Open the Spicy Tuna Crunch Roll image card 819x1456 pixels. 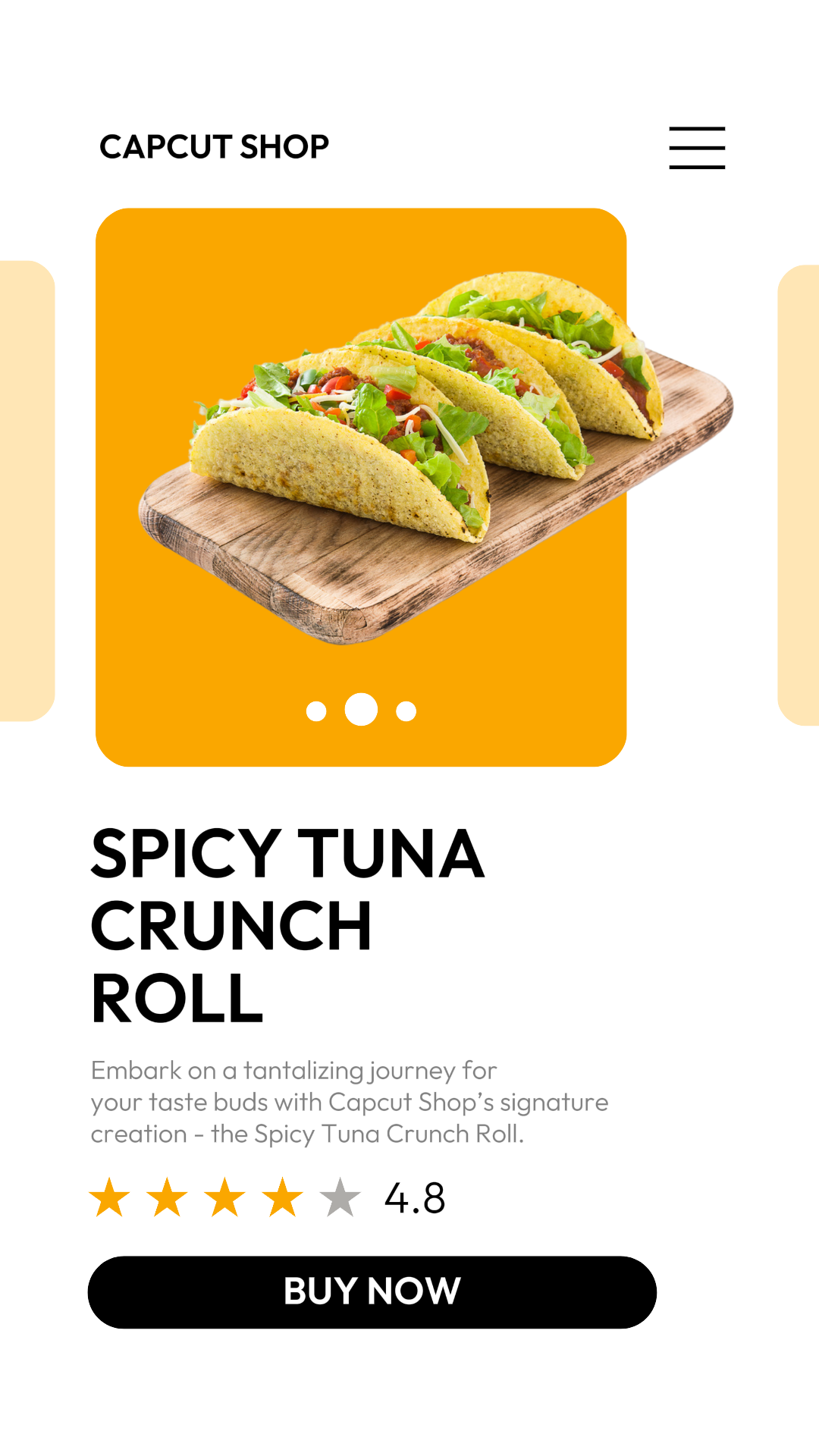tap(361, 455)
